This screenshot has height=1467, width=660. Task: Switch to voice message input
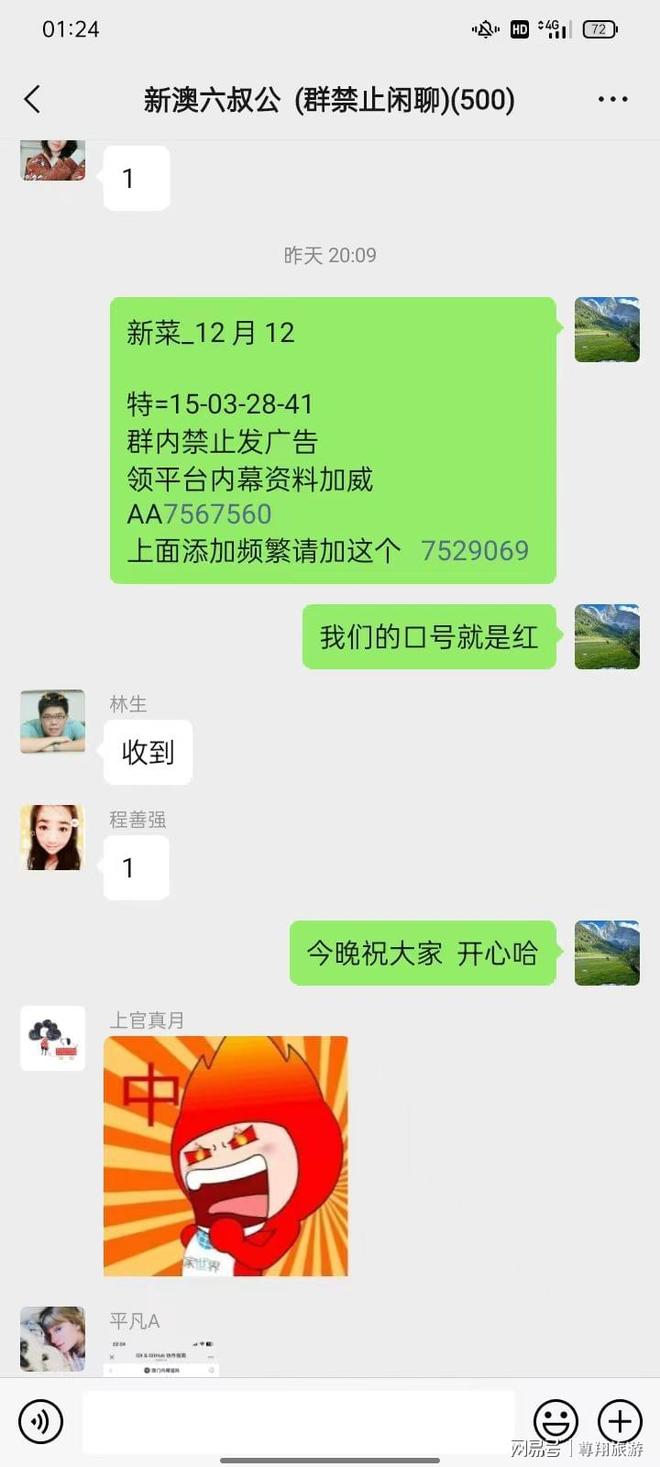(x=41, y=1420)
